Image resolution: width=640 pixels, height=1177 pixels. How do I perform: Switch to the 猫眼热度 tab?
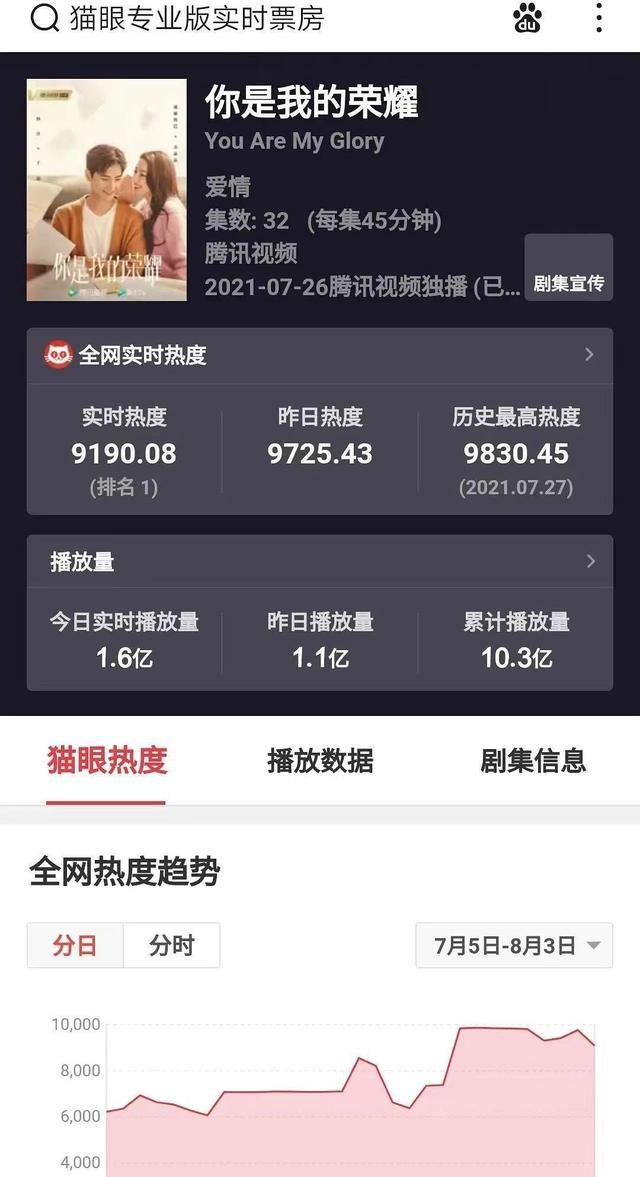(x=106, y=761)
